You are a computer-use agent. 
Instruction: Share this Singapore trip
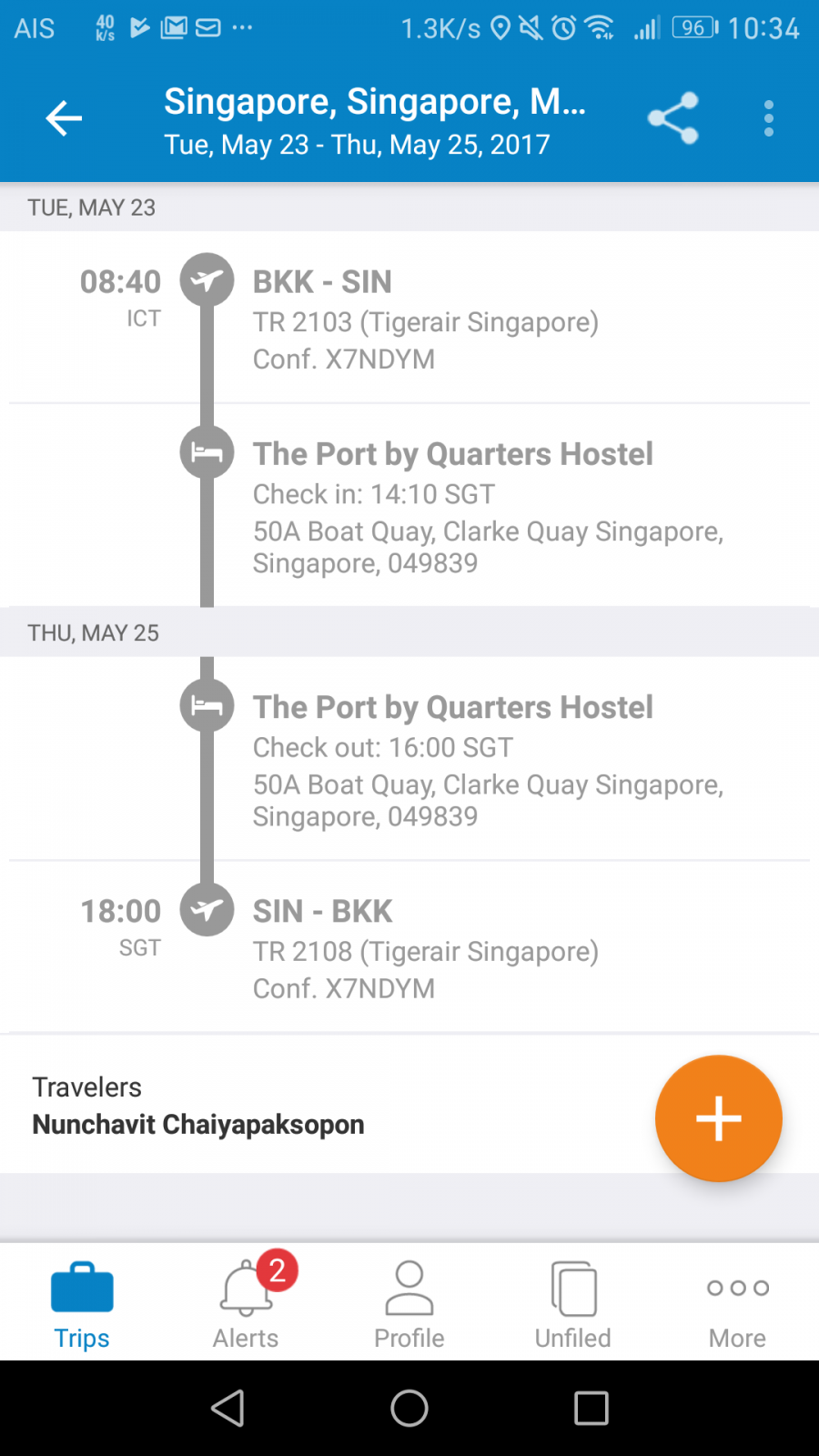tap(672, 118)
